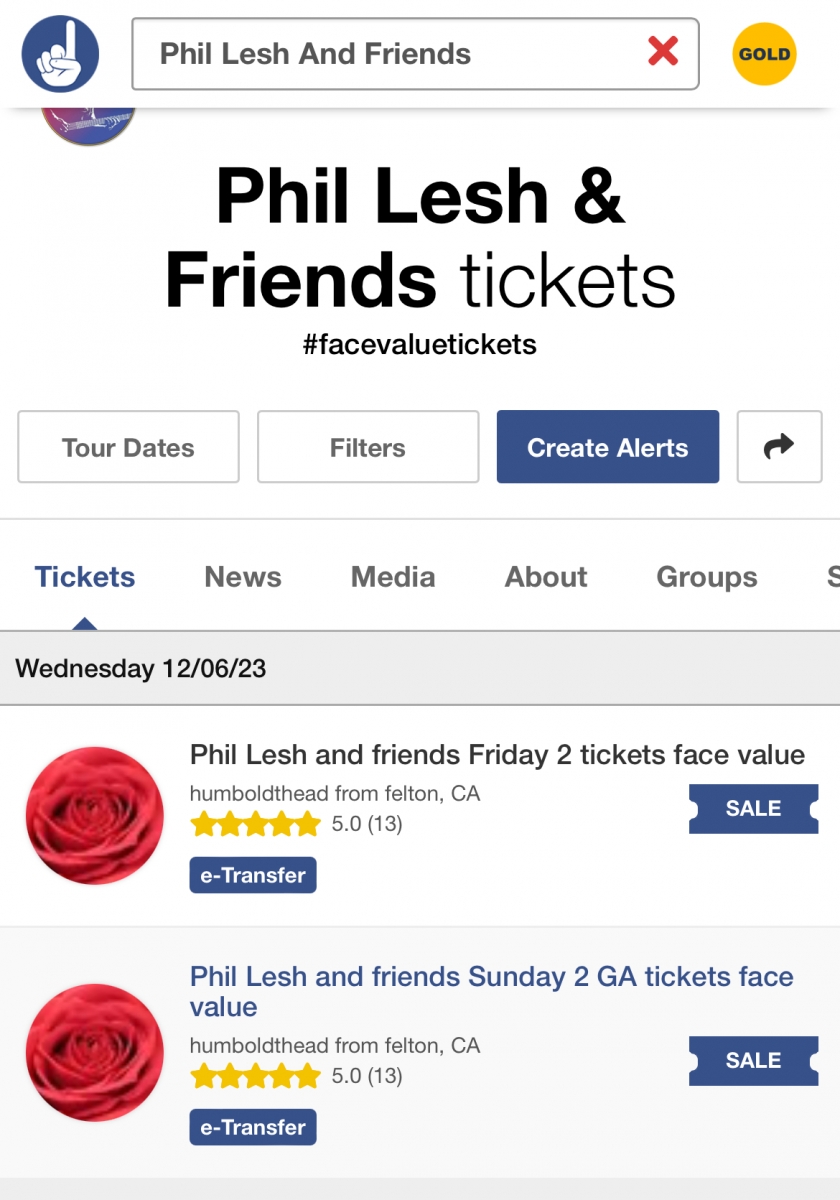Tap the SALE tag on the Sunday listing
This screenshot has height=1200, width=840.
753,1061
